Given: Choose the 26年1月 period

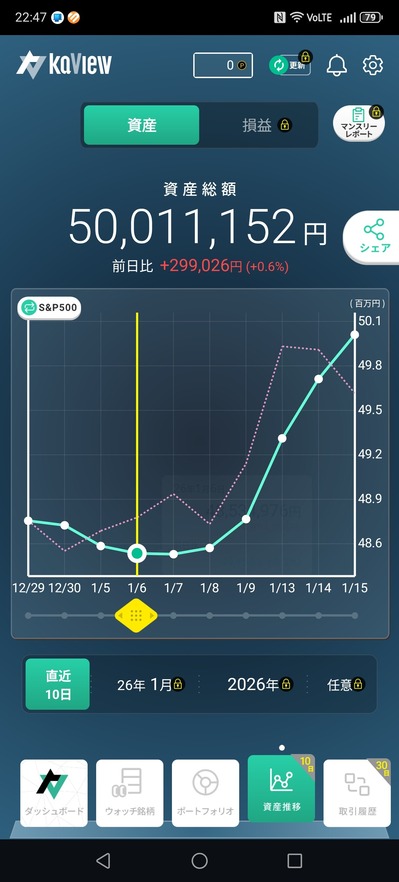Looking at the screenshot, I should [x=150, y=685].
